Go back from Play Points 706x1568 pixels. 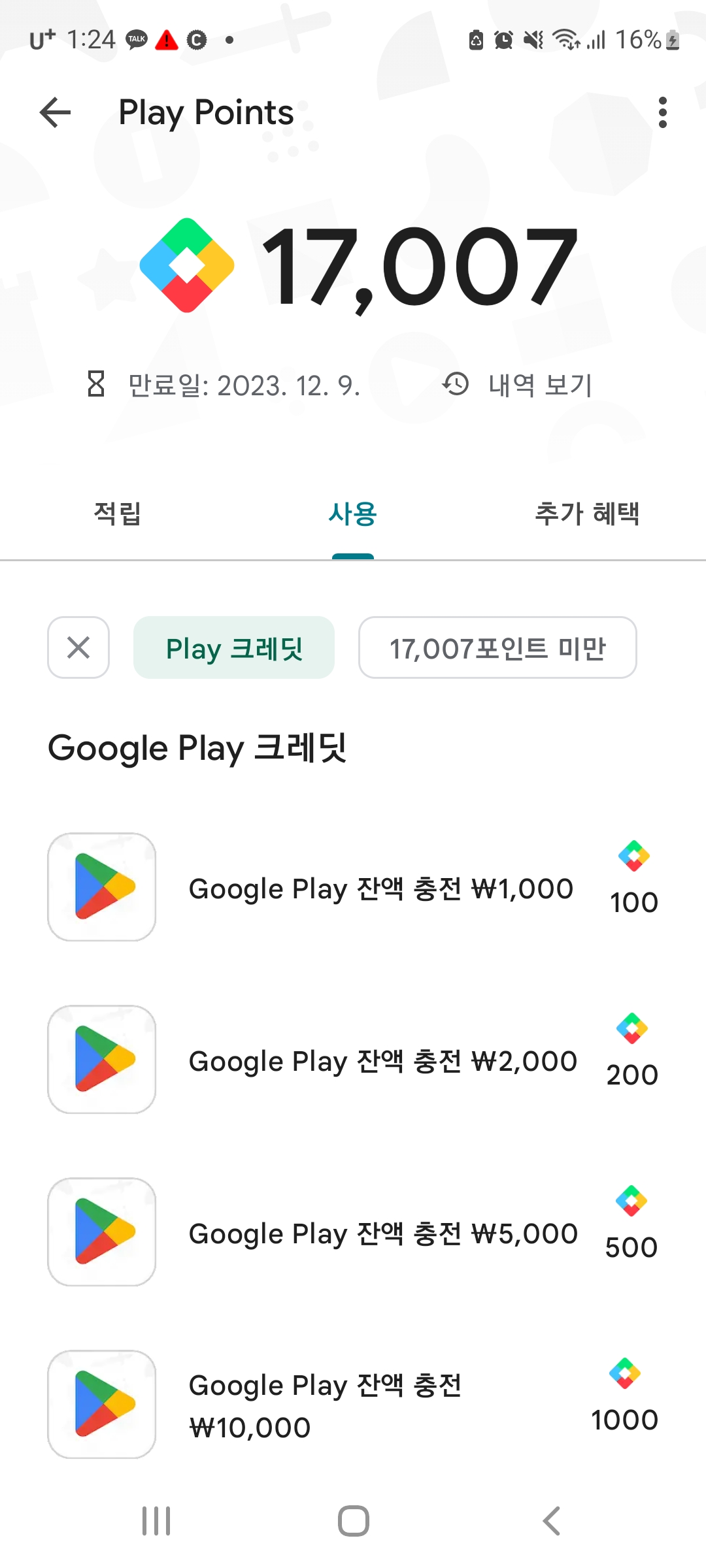click(x=55, y=112)
